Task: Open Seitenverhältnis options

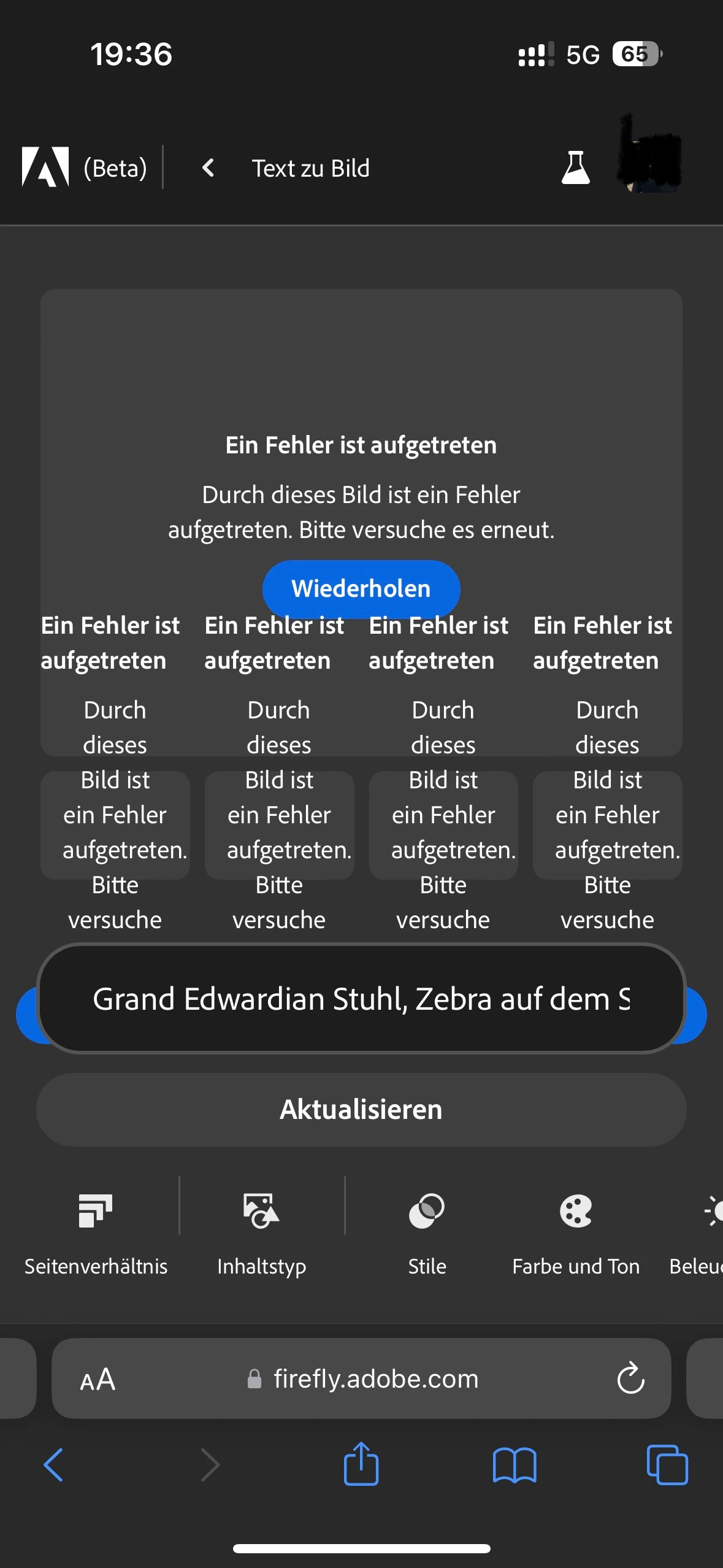Action: (96, 1233)
